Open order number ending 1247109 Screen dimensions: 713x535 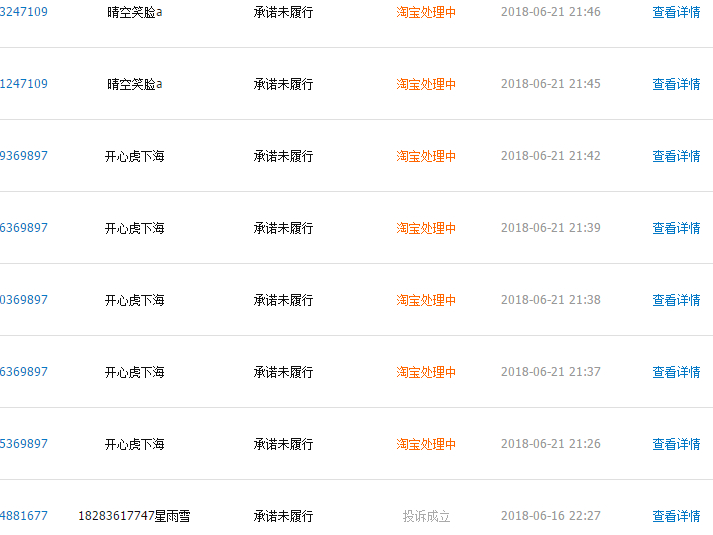24,84
